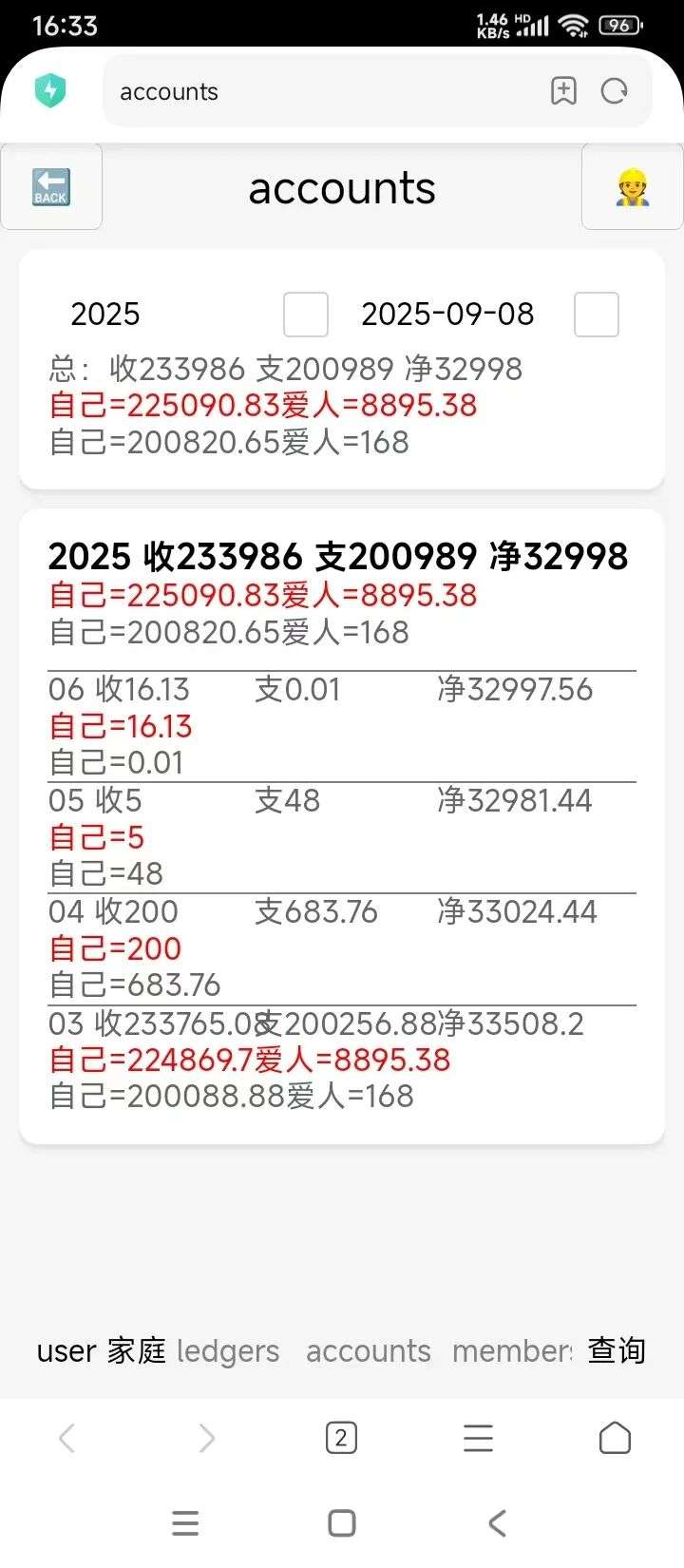
Task: Reload the current page
Action: point(615,91)
